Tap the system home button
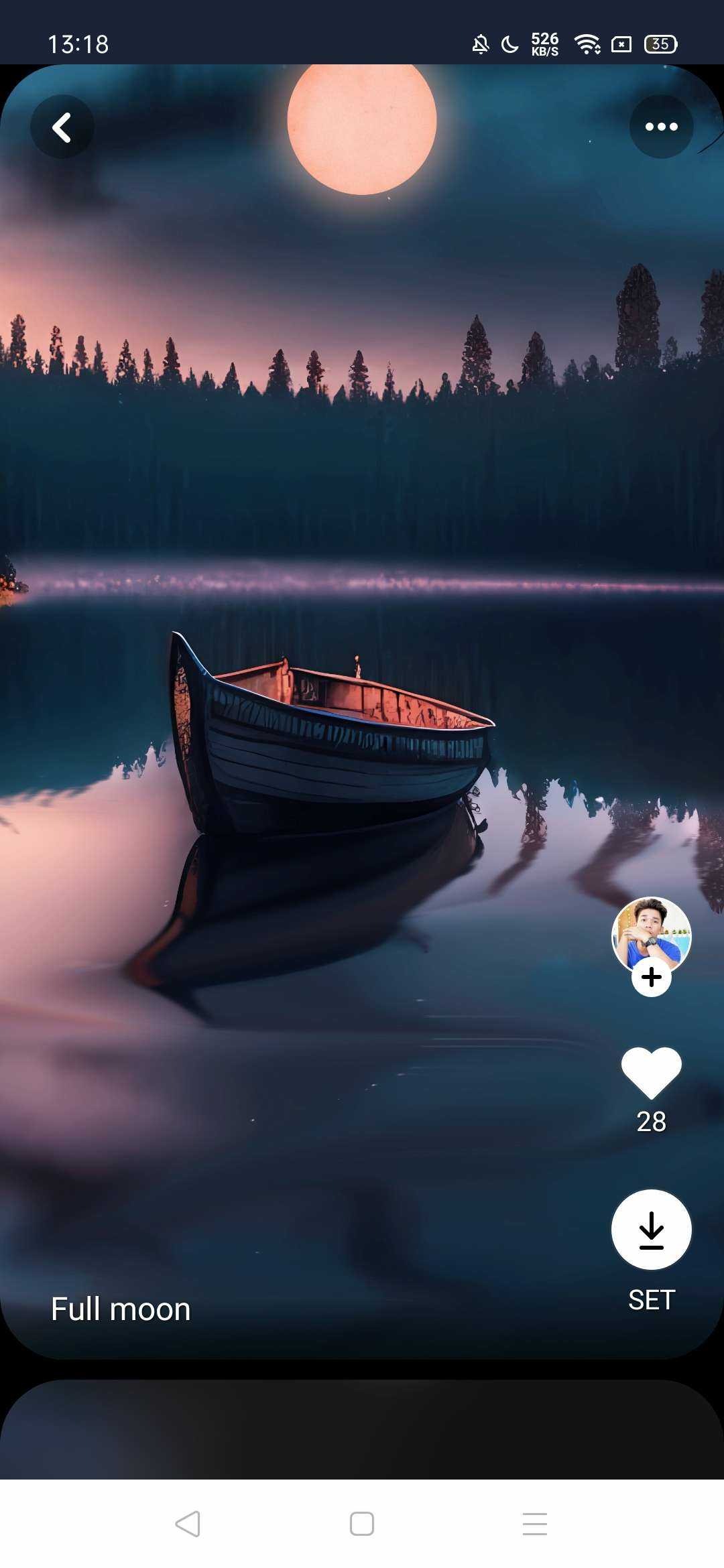724x1568 pixels. pyautogui.click(x=362, y=1524)
